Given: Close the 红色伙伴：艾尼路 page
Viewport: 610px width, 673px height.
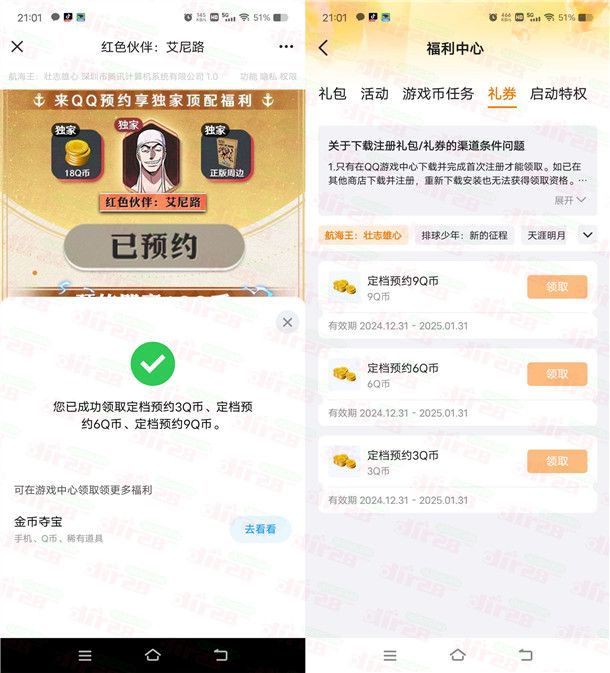Looking at the screenshot, I should 17,47.
